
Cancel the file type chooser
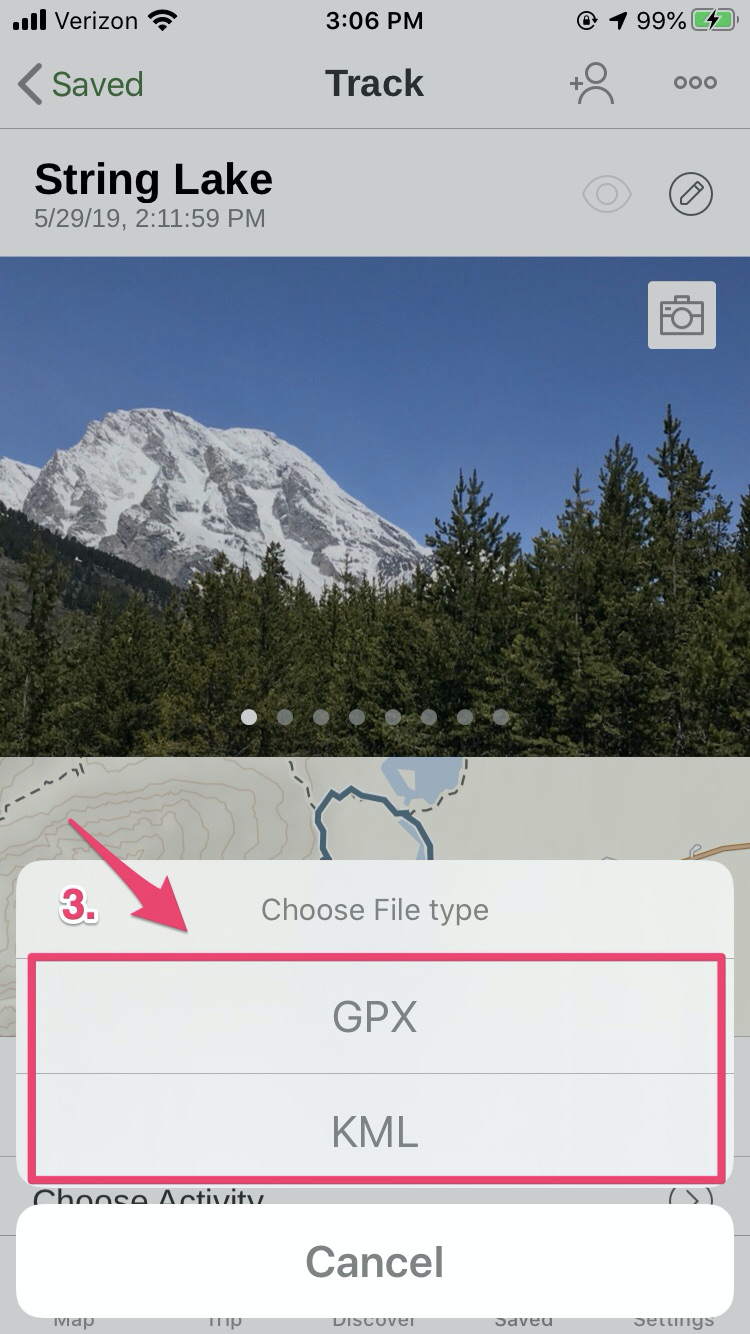click(x=375, y=1261)
